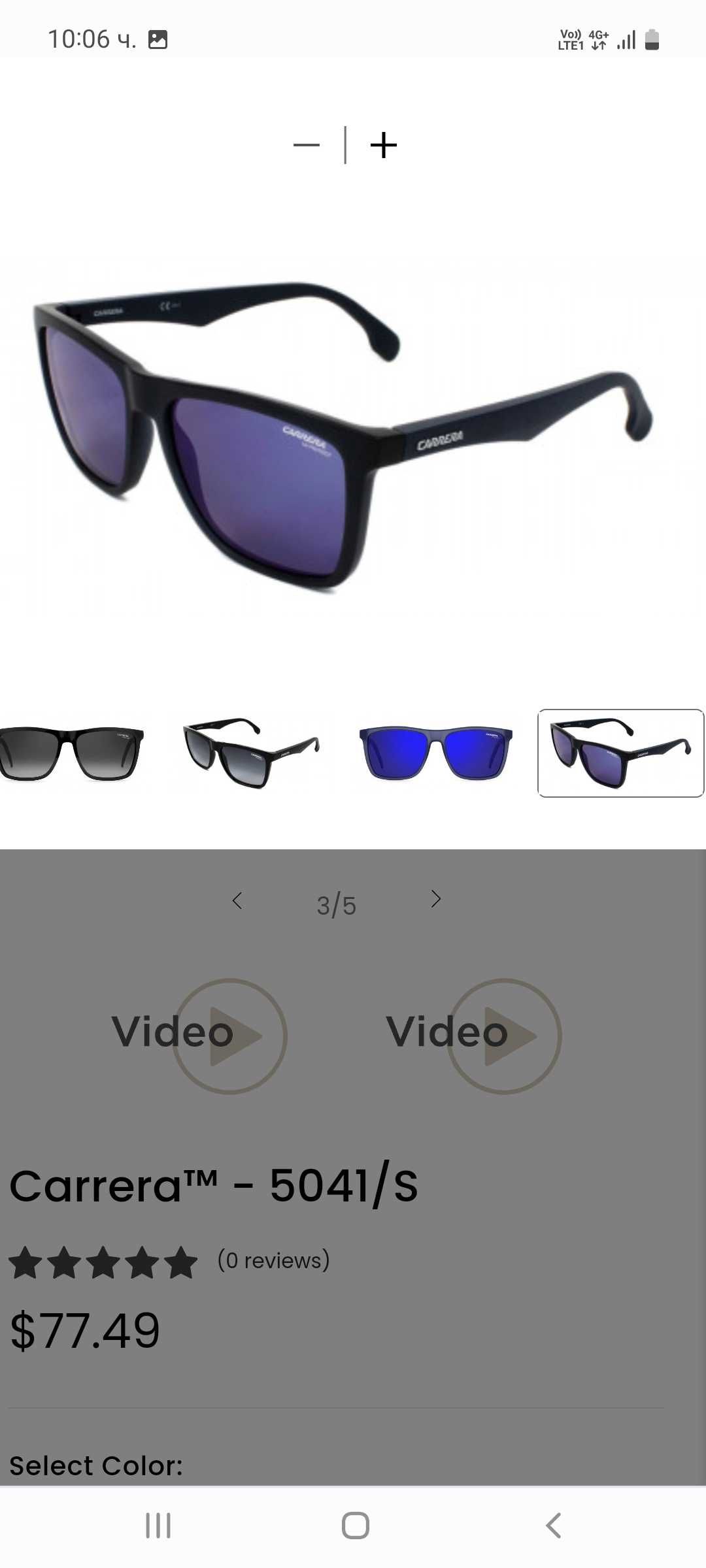
Task: Go to the next image arrow
Action: click(x=436, y=899)
